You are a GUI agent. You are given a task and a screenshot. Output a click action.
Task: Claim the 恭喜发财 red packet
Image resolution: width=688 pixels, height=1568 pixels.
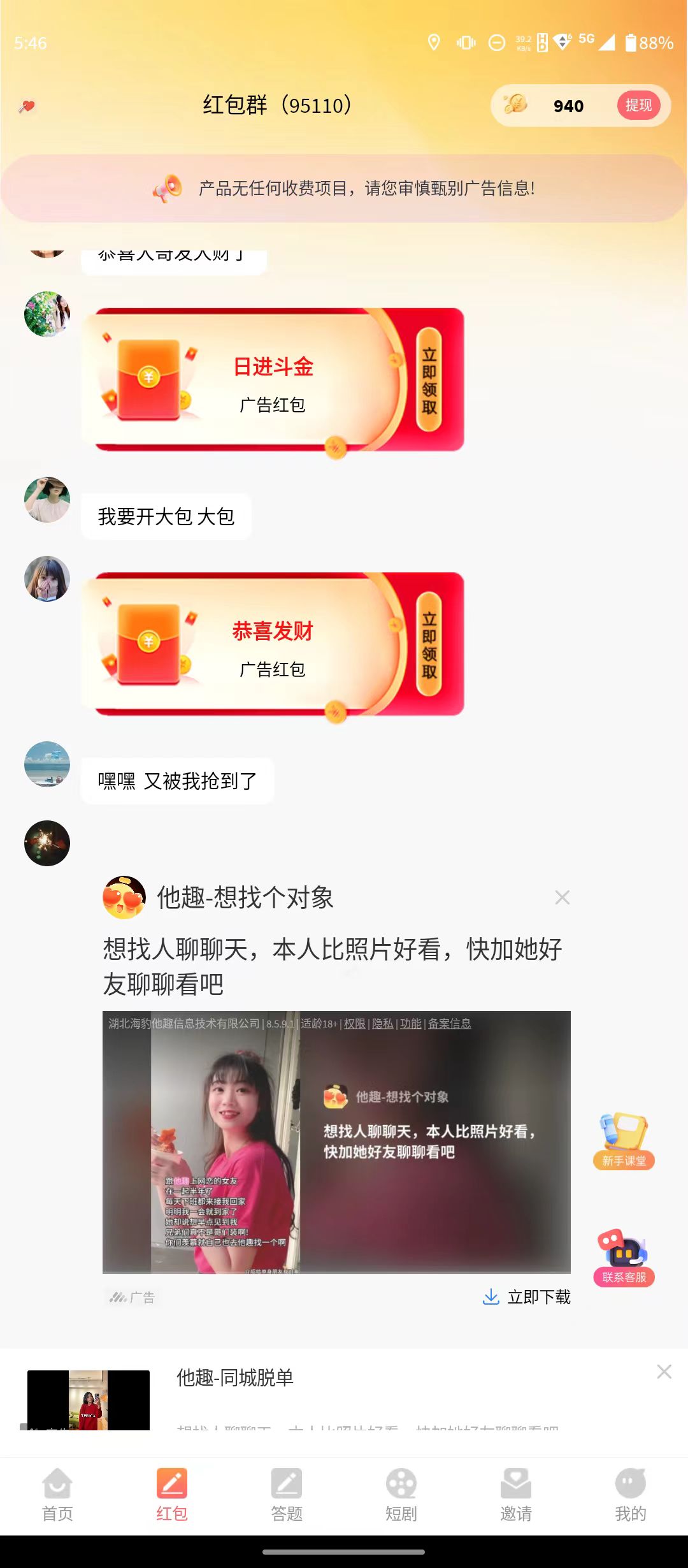click(x=429, y=644)
